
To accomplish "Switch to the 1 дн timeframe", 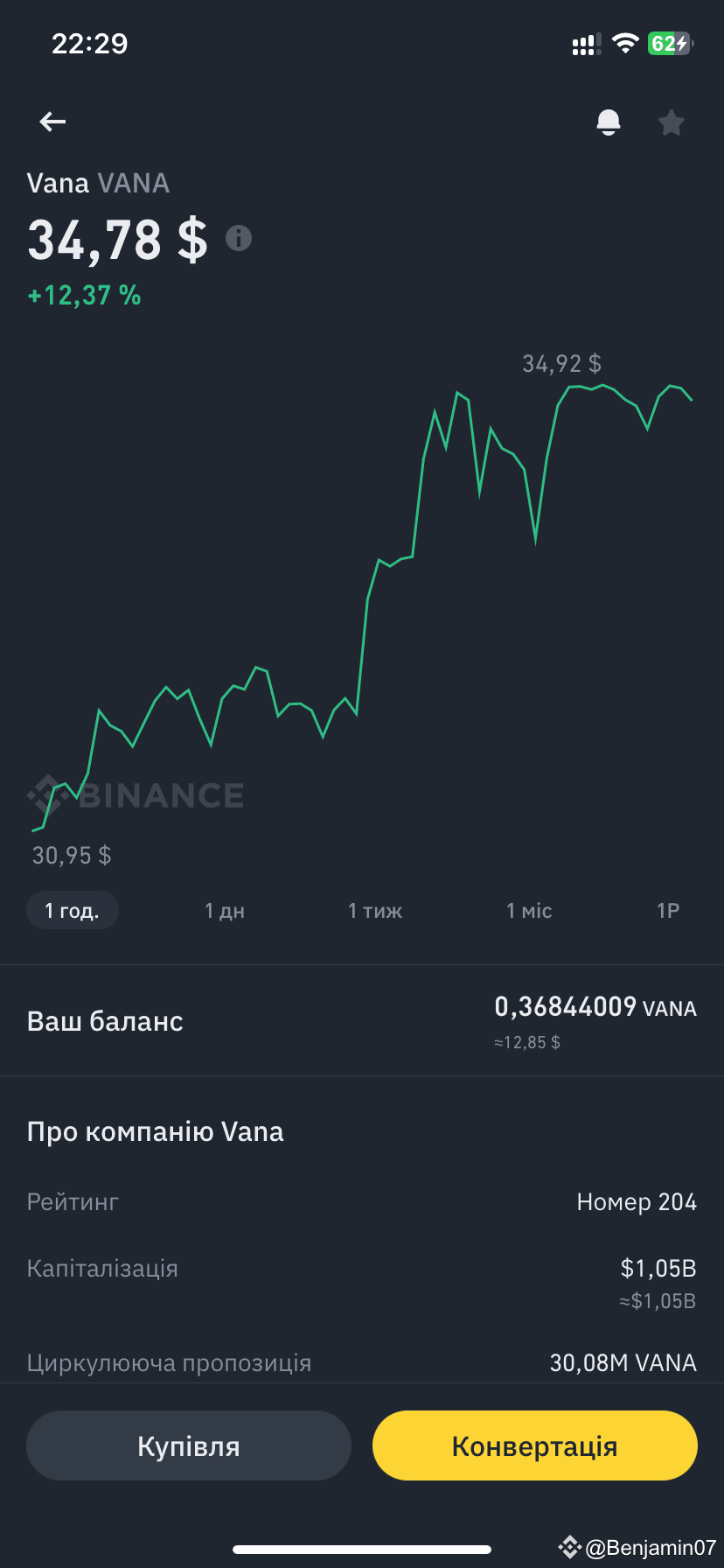I will coord(224,910).
